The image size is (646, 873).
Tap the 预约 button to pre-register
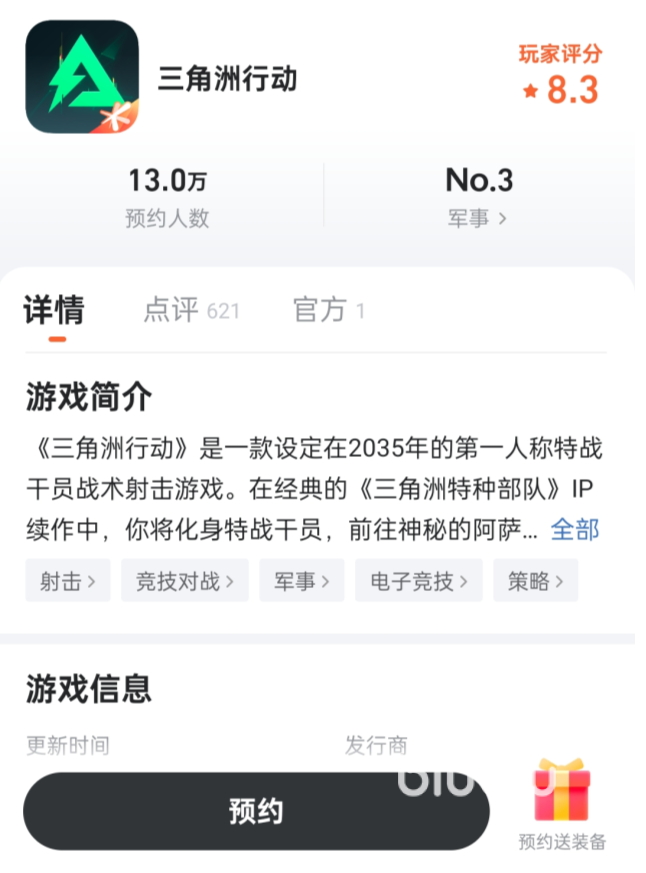coord(256,811)
